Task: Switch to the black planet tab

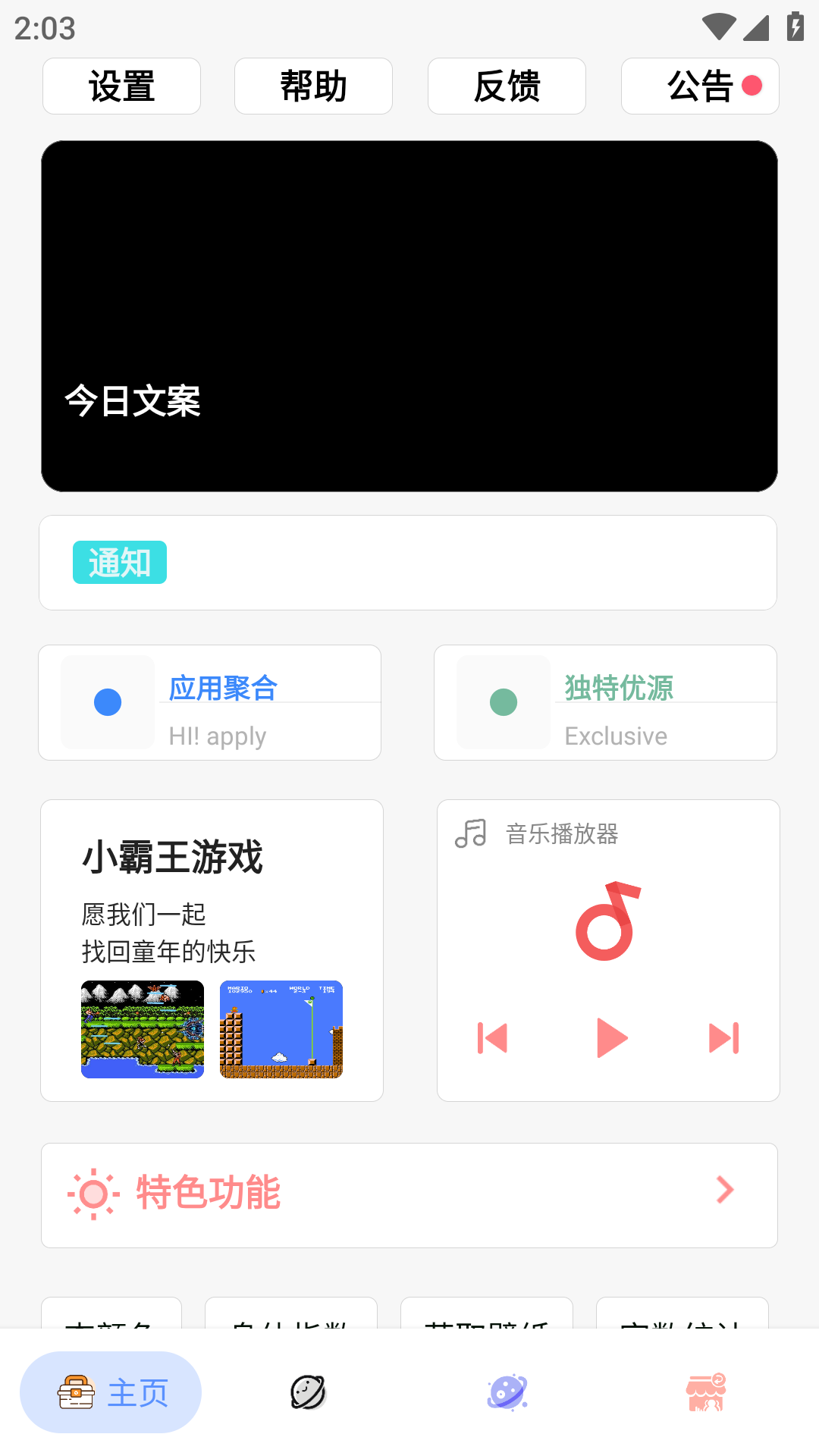Action: tap(308, 1392)
